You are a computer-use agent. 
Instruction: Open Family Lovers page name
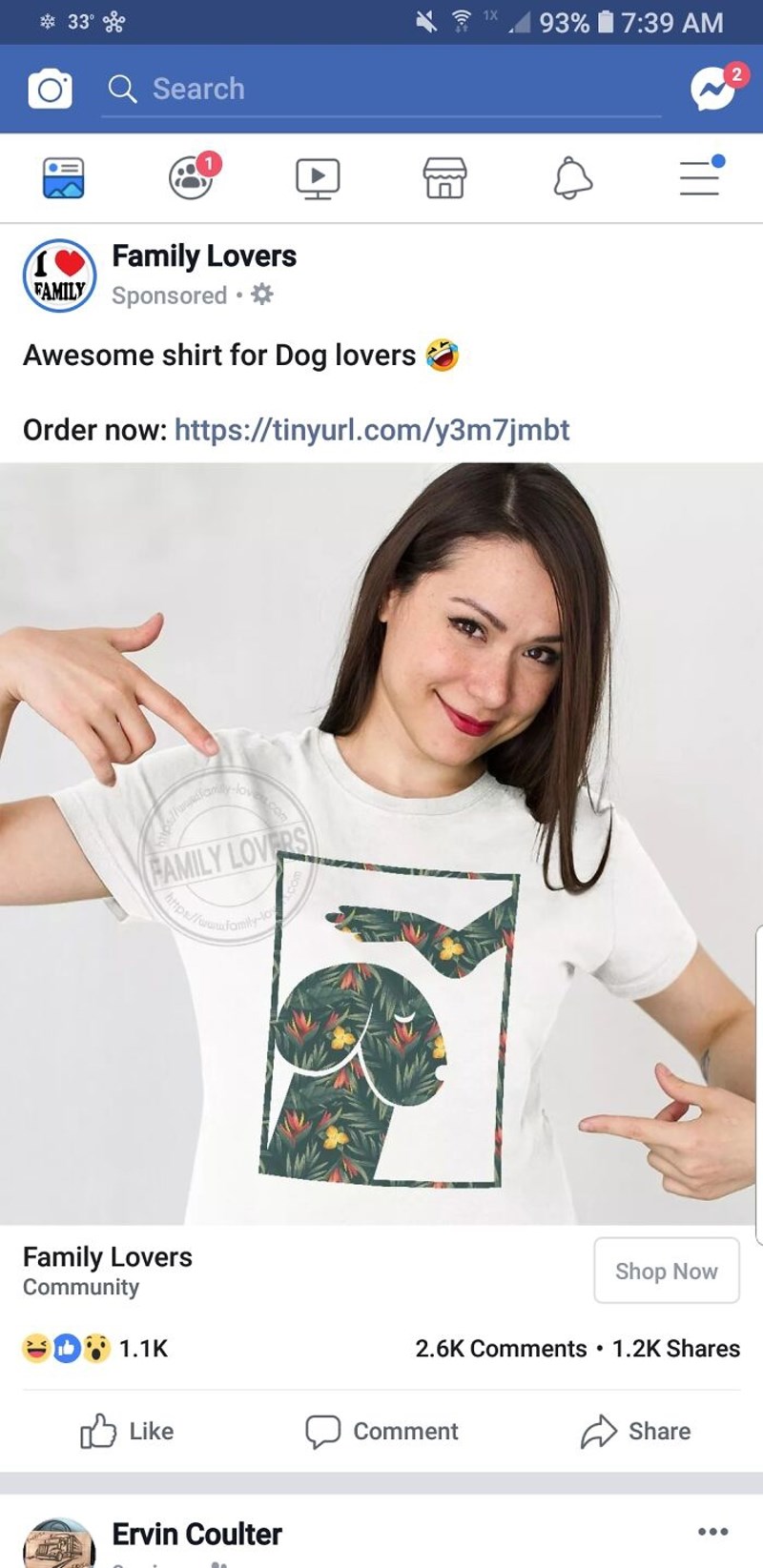(x=204, y=255)
